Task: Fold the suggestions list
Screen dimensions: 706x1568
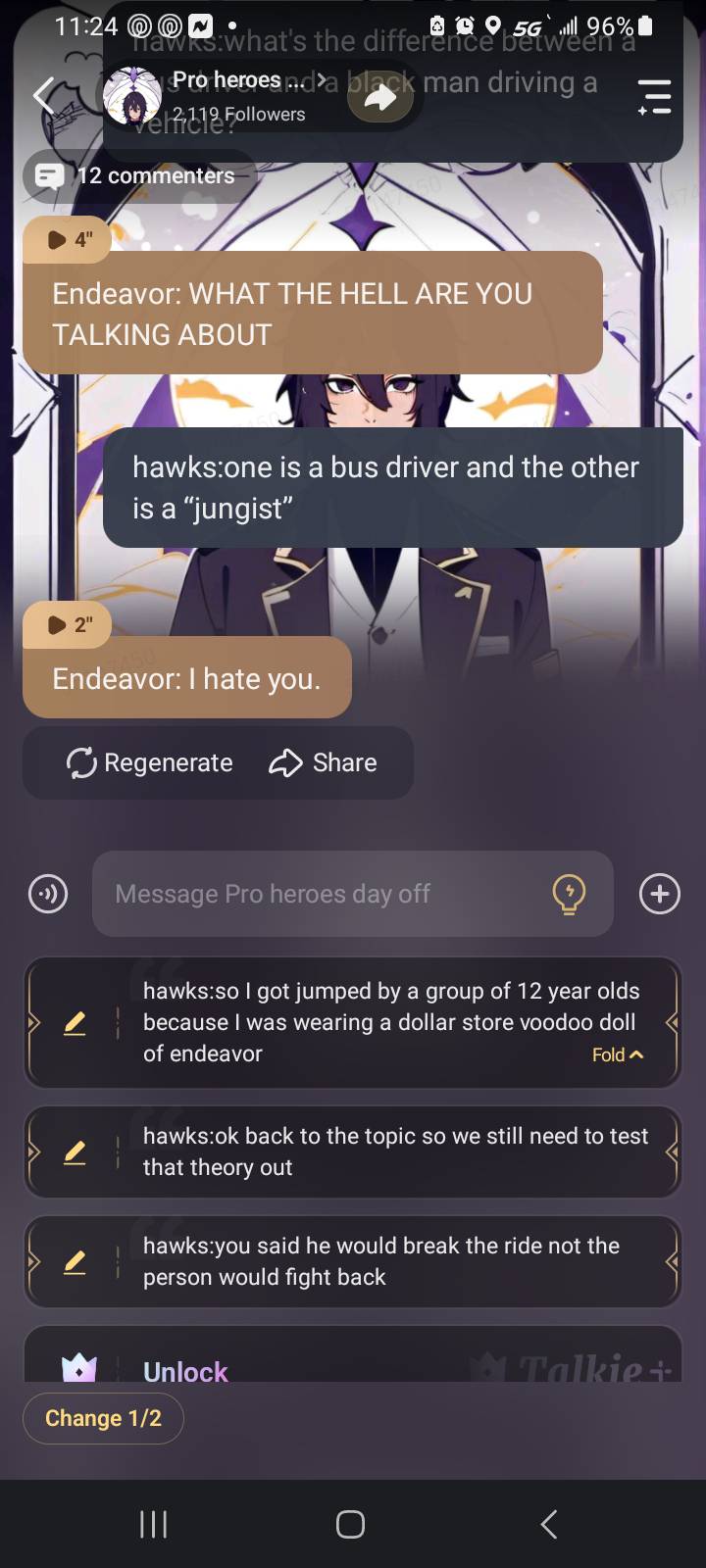Action: click(x=618, y=1054)
